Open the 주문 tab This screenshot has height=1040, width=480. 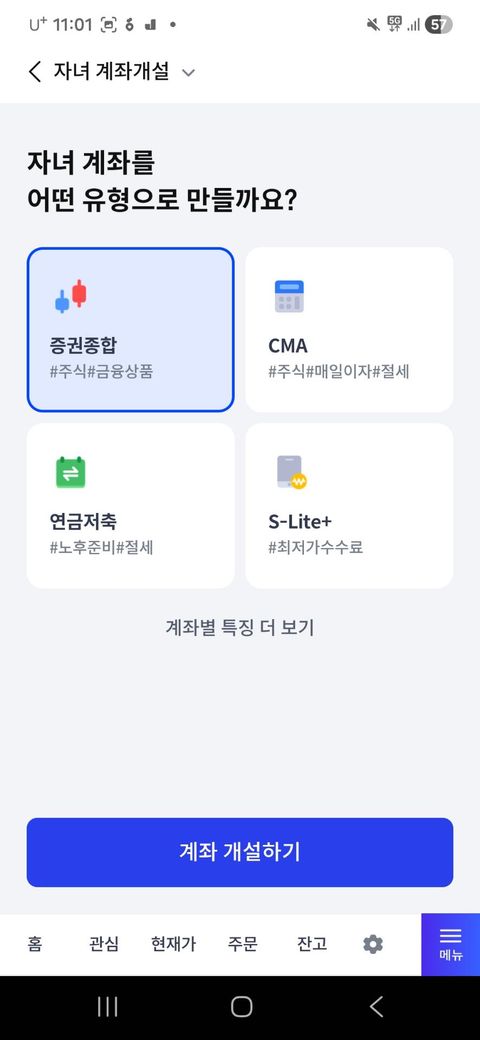pos(243,944)
